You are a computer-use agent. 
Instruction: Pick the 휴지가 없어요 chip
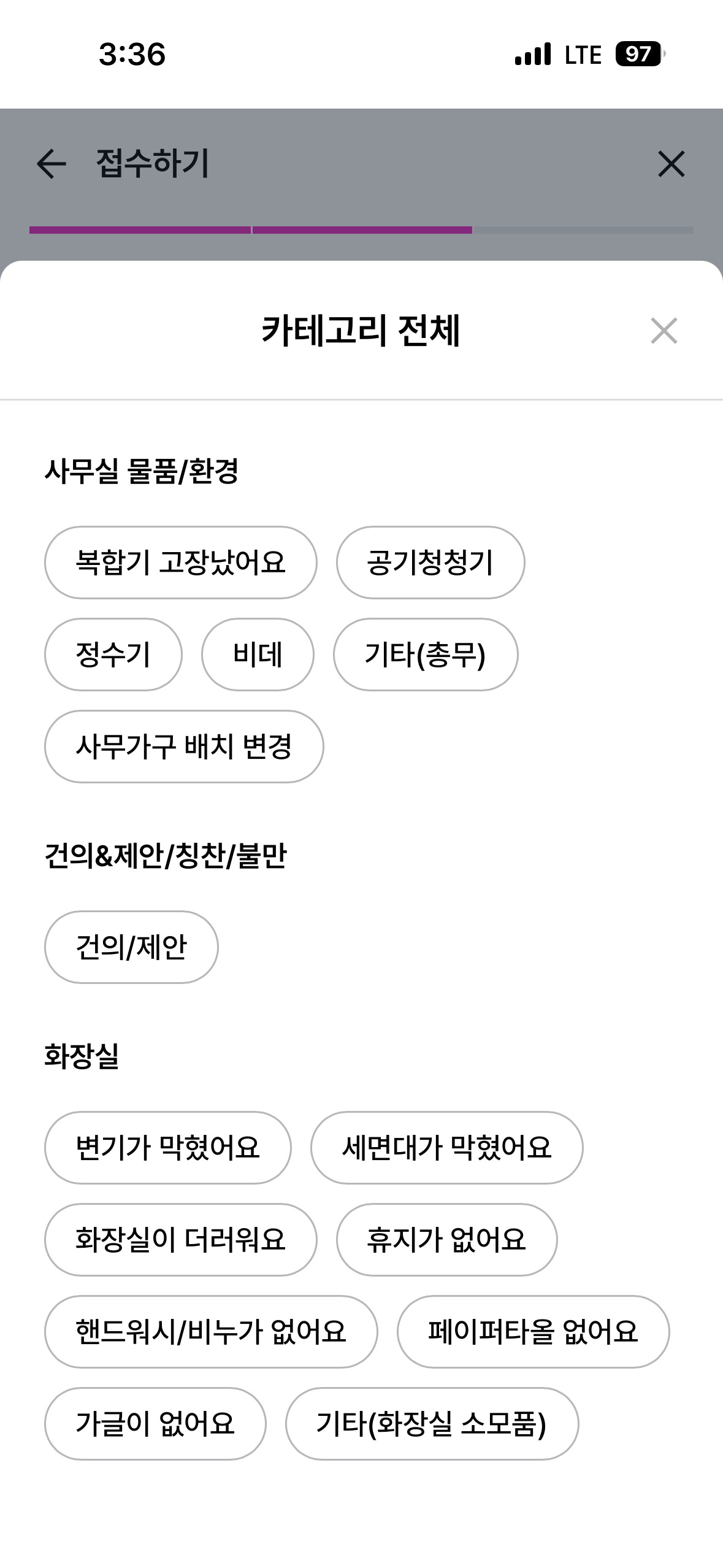[446, 1240]
